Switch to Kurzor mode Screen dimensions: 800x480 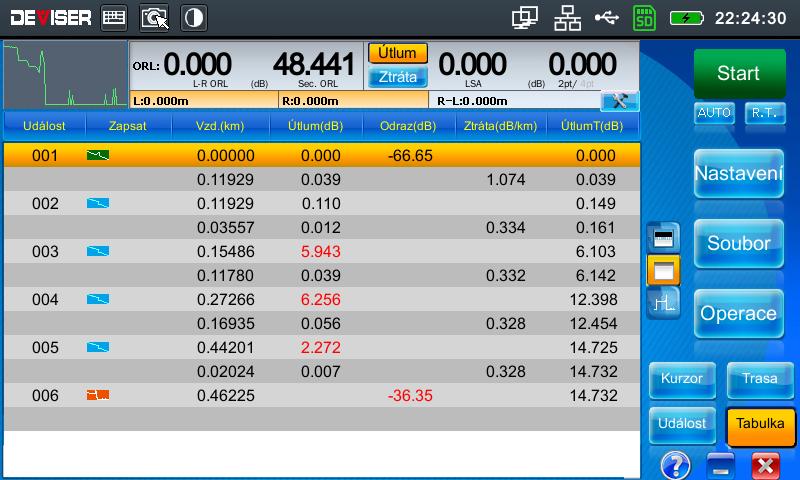coord(682,380)
